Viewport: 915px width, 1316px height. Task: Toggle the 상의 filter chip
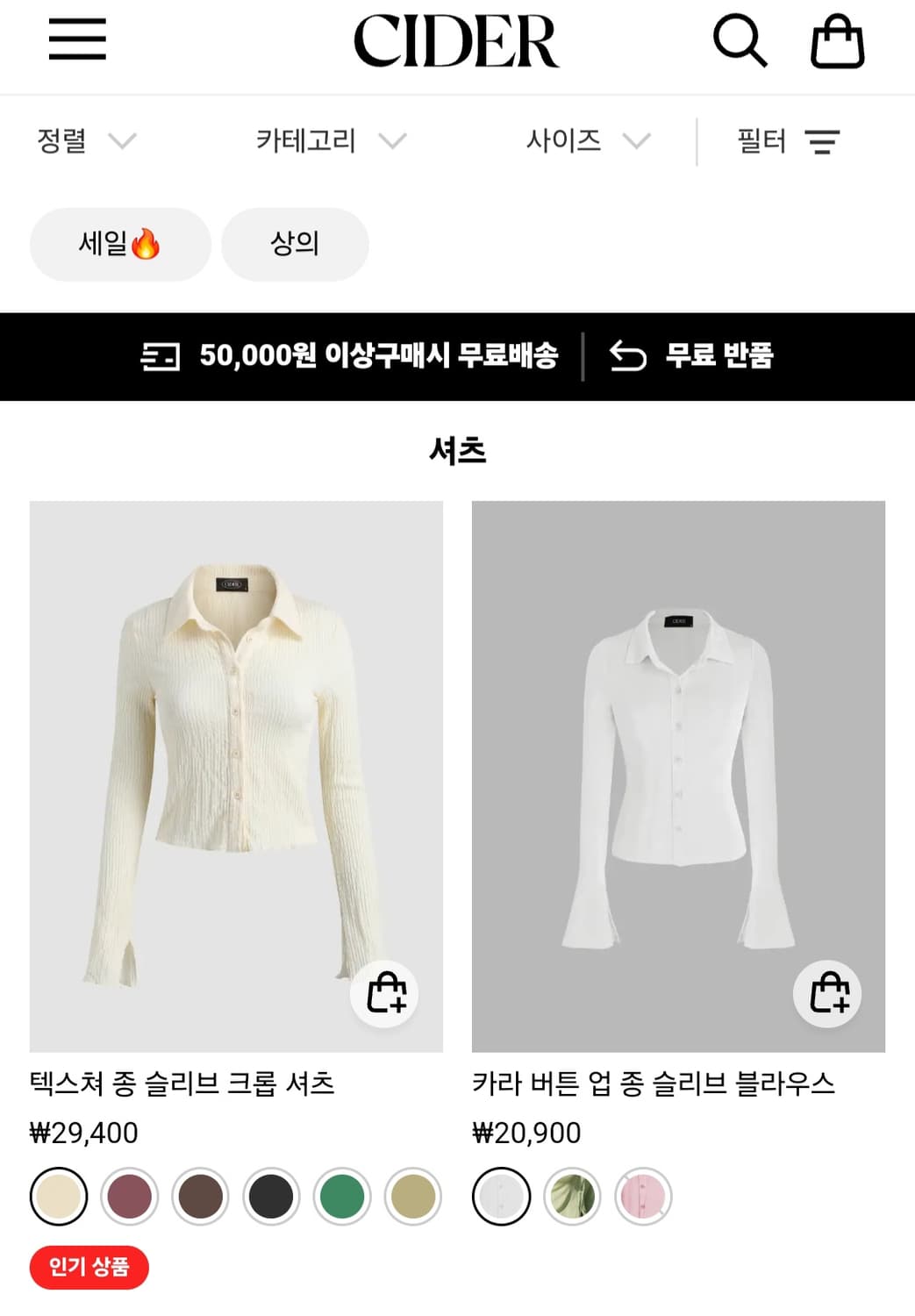pyautogui.click(x=294, y=245)
